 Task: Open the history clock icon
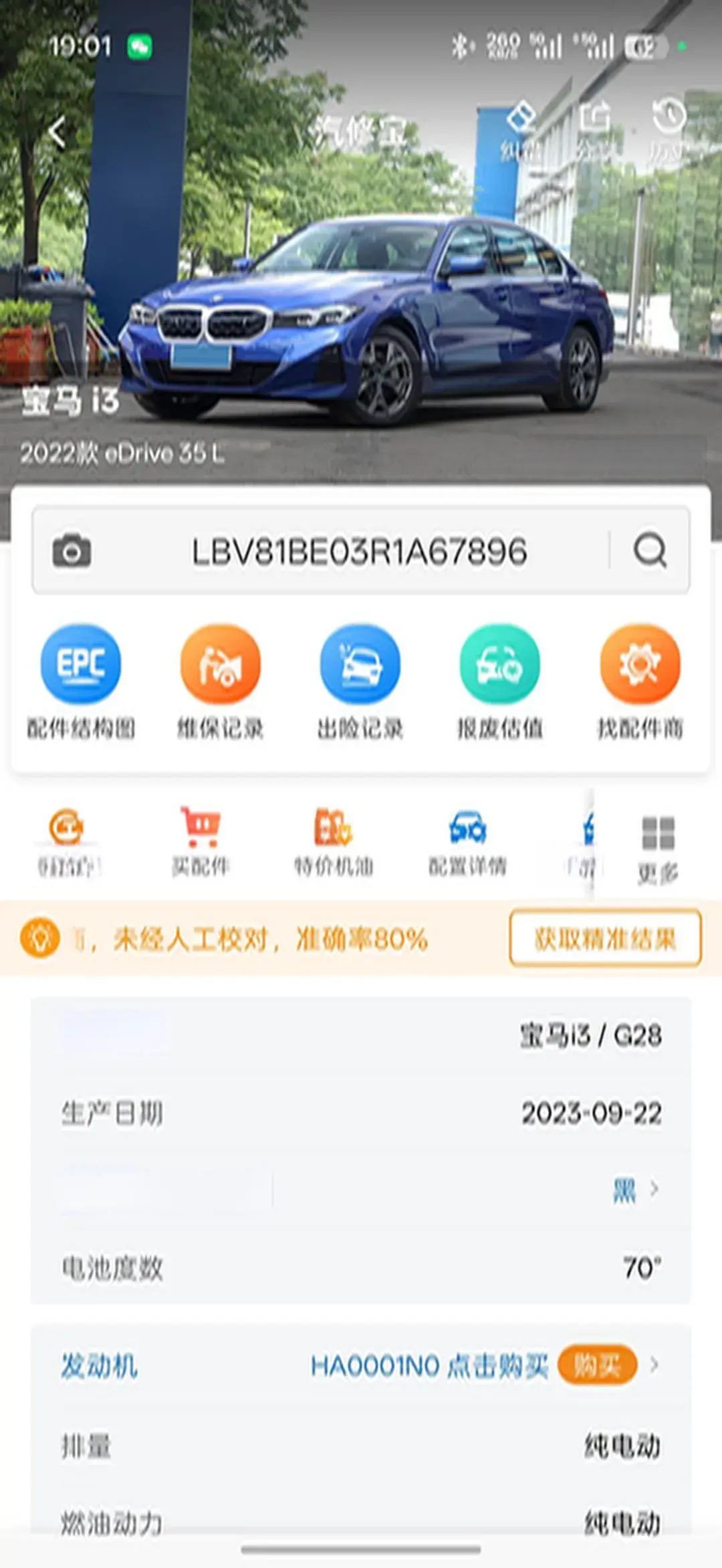[669, 128]
